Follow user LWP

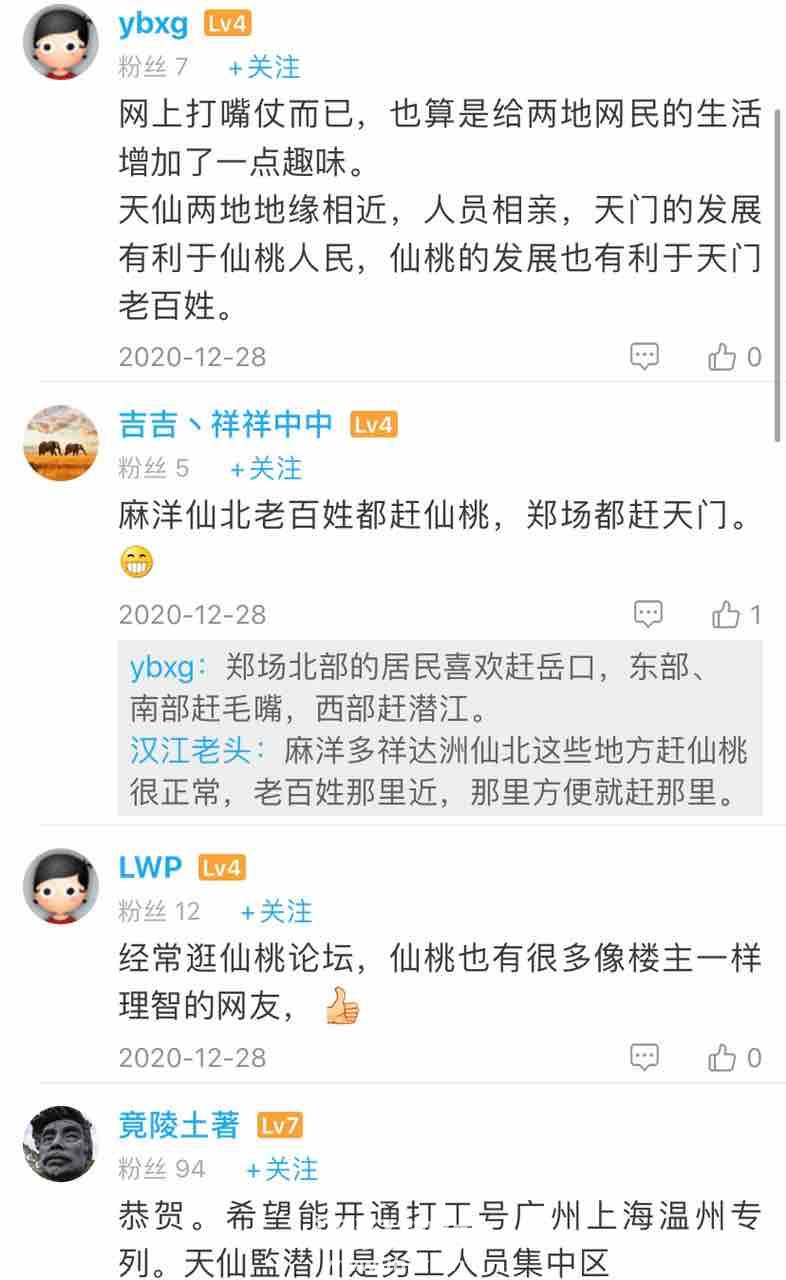tap(276, 911)
